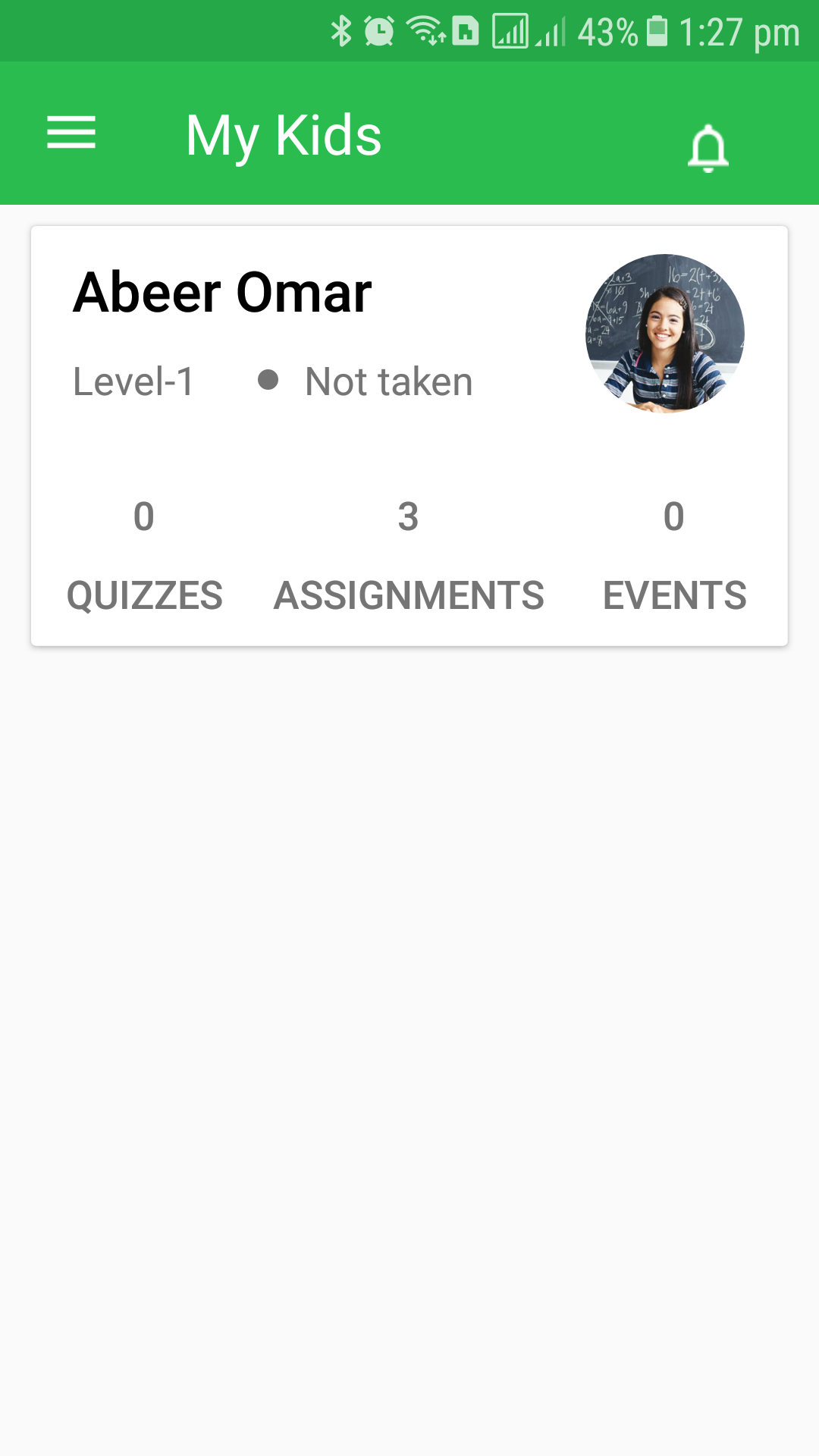View Abeer Omar's events
The image size is (819, 1456).
674,556
